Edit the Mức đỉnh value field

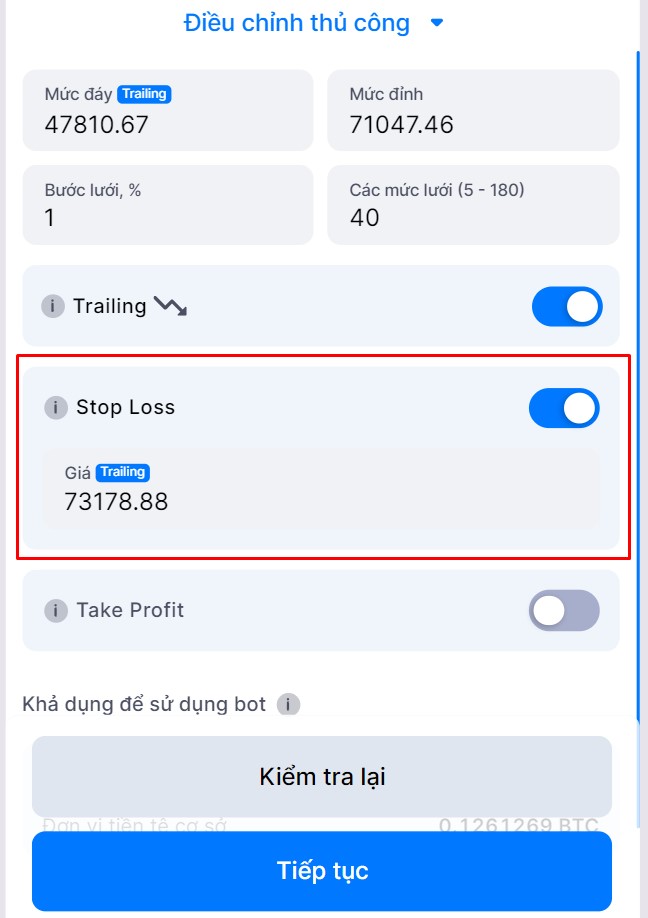click(x=473, y=124)
